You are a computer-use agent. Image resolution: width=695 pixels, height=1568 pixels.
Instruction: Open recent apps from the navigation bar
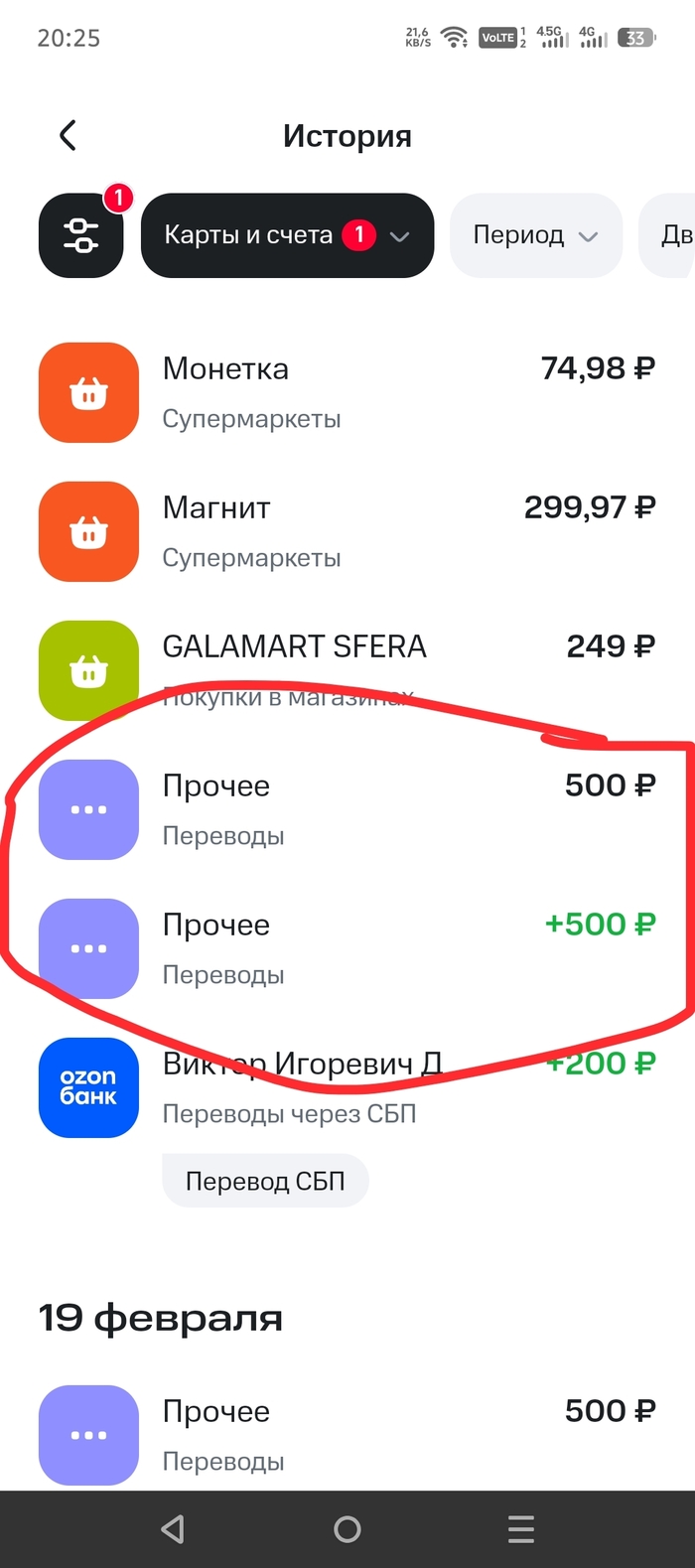[x=521, y=1529]
